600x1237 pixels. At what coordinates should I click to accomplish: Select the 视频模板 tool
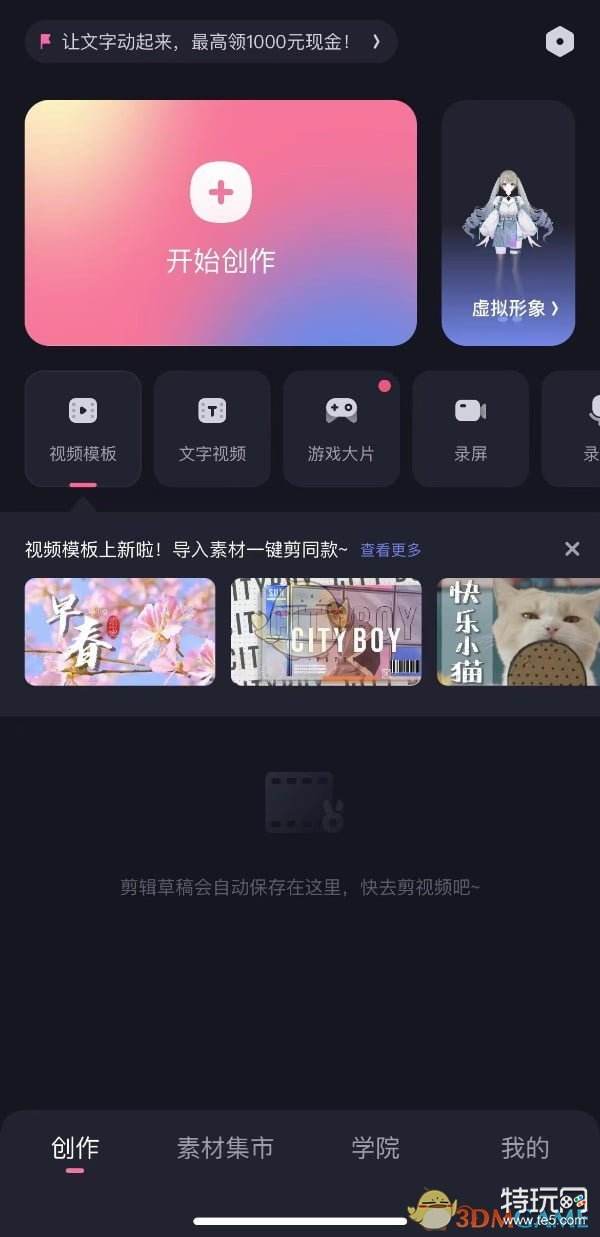coord(83,428)
